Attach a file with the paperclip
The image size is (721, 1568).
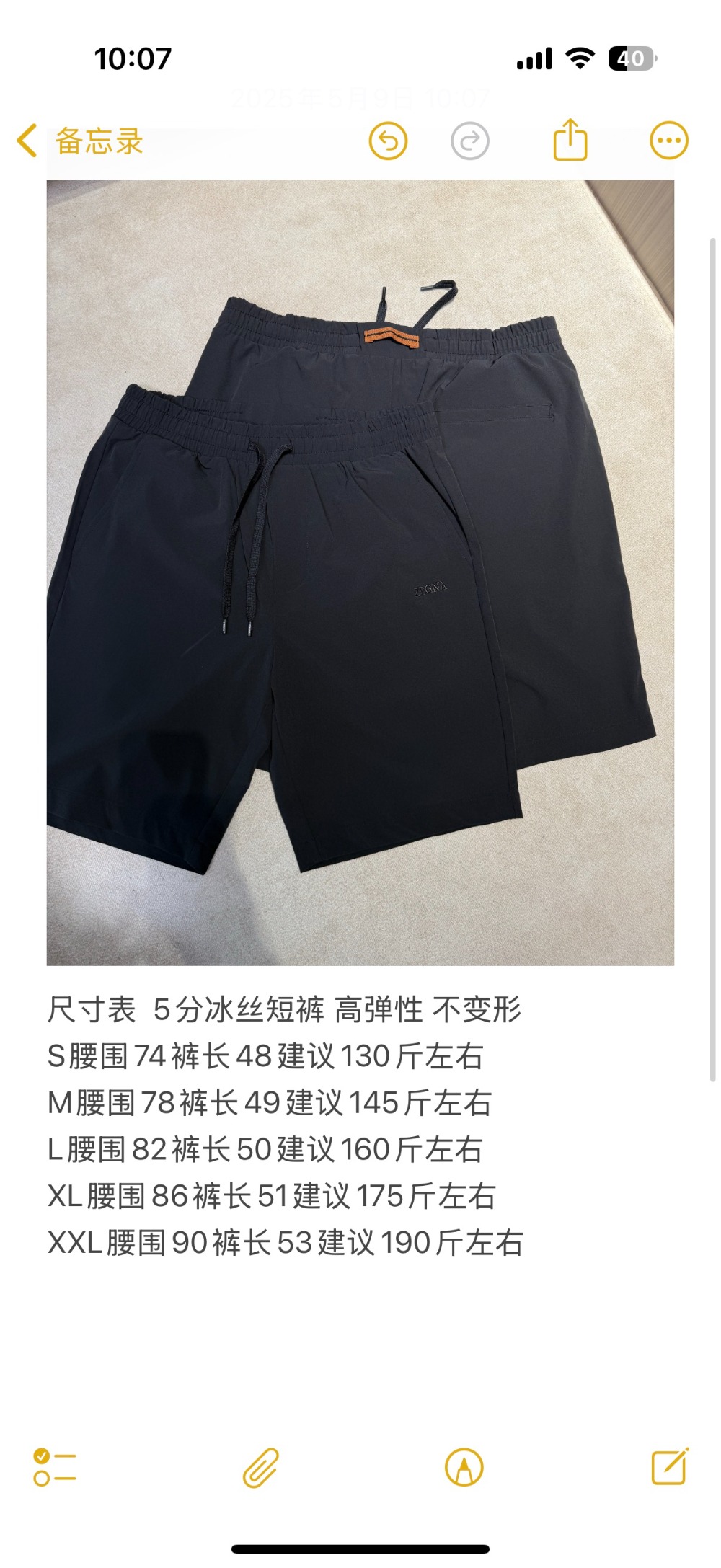tap(260, 1467)
